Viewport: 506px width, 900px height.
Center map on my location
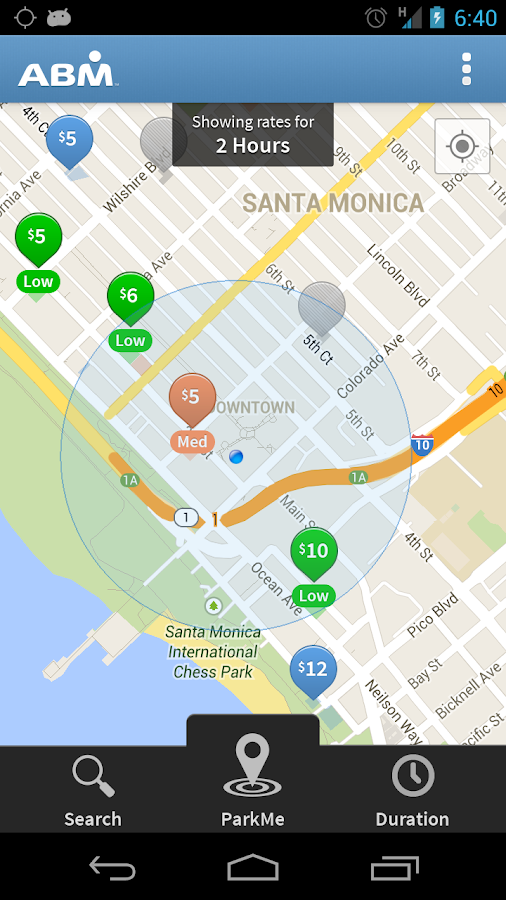pos(462,146)
